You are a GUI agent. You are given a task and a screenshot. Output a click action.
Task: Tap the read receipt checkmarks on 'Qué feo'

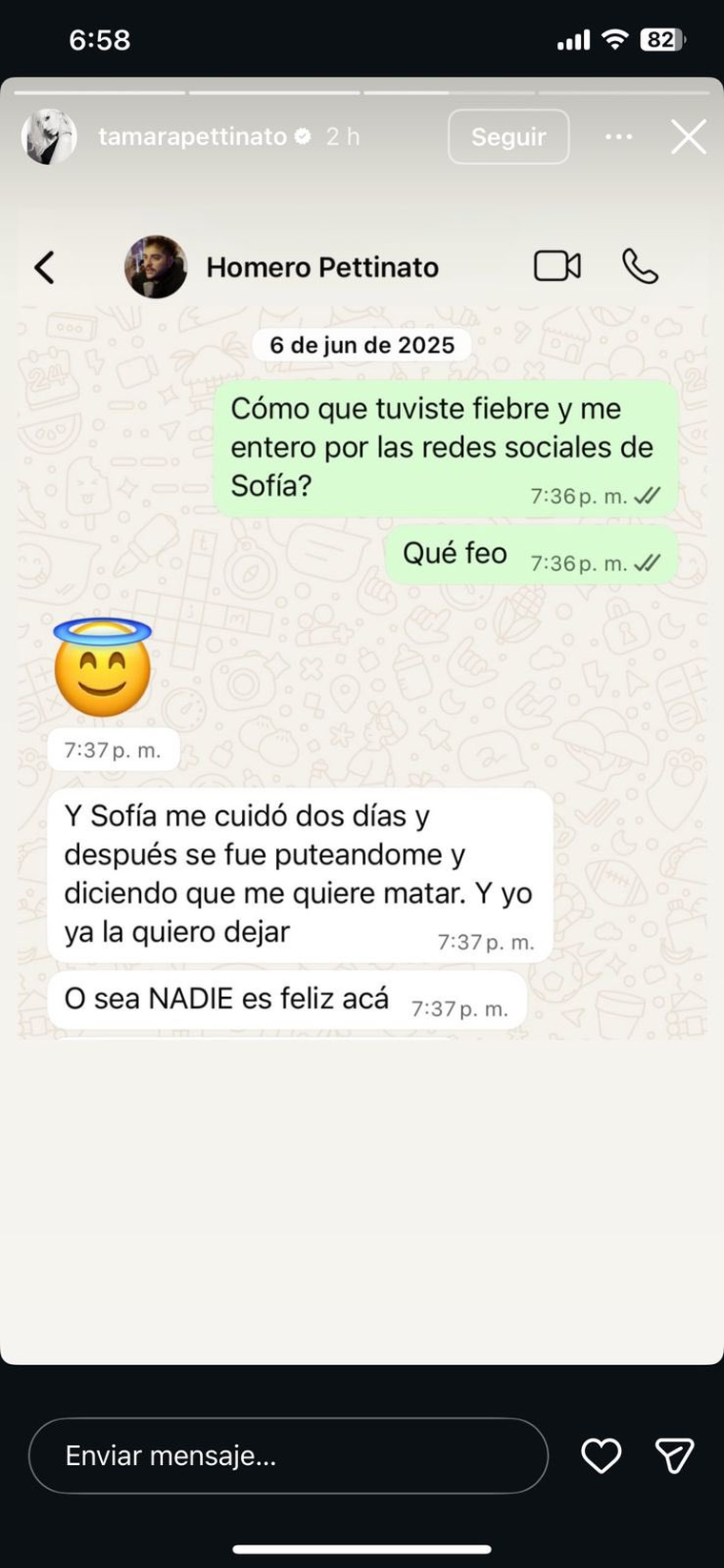tap(646, 562)
